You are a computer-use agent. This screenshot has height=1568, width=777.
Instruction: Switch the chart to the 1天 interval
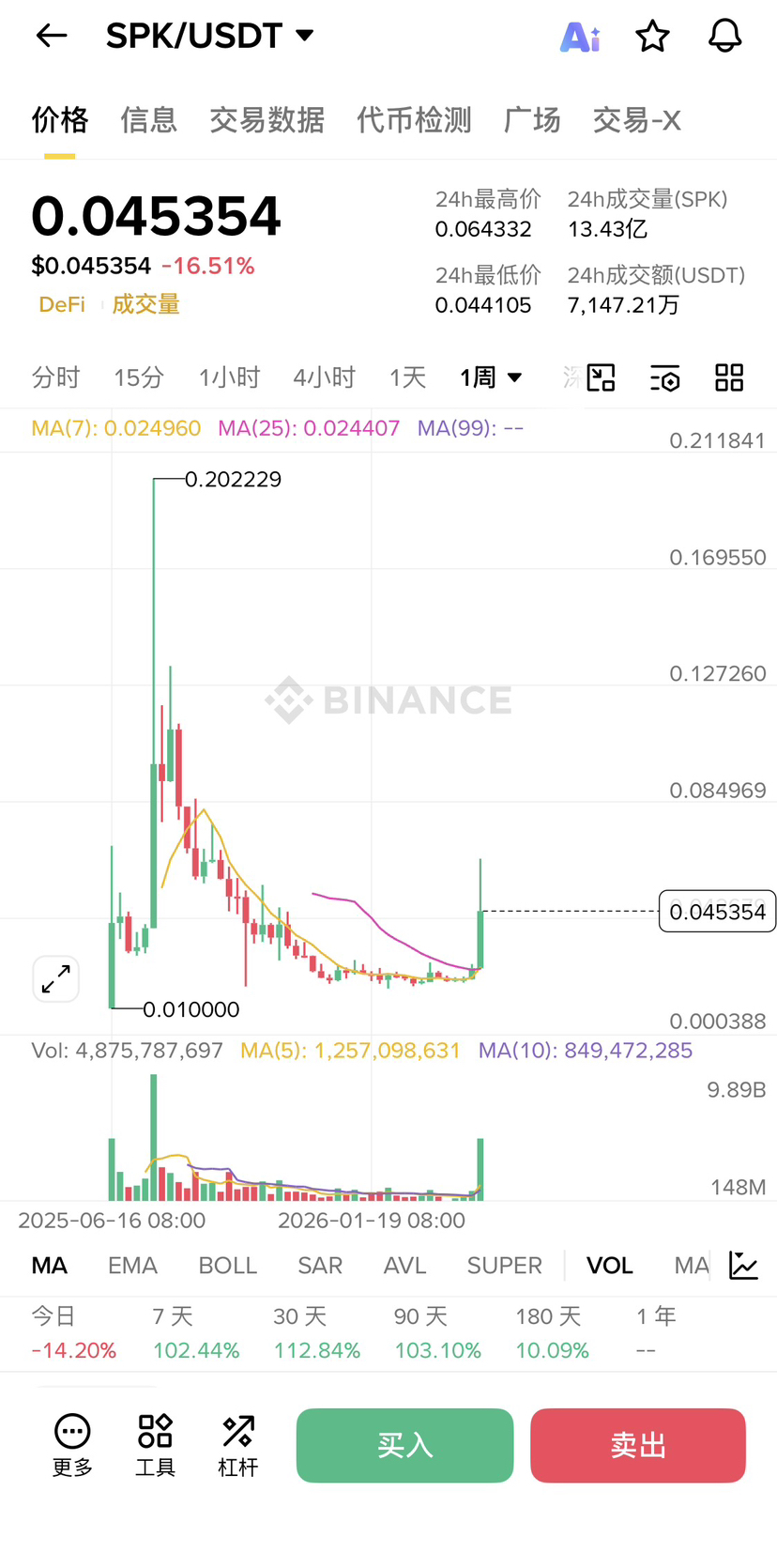(407, 377)
